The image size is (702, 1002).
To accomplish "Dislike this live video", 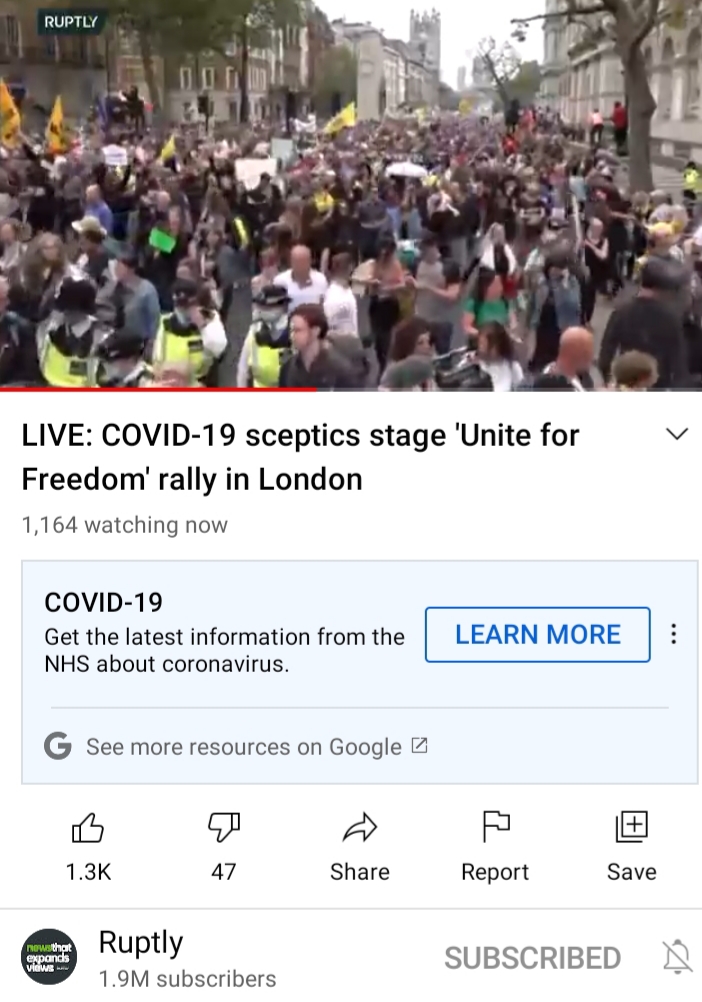I will pyautogui.click(x=223, y=844).
